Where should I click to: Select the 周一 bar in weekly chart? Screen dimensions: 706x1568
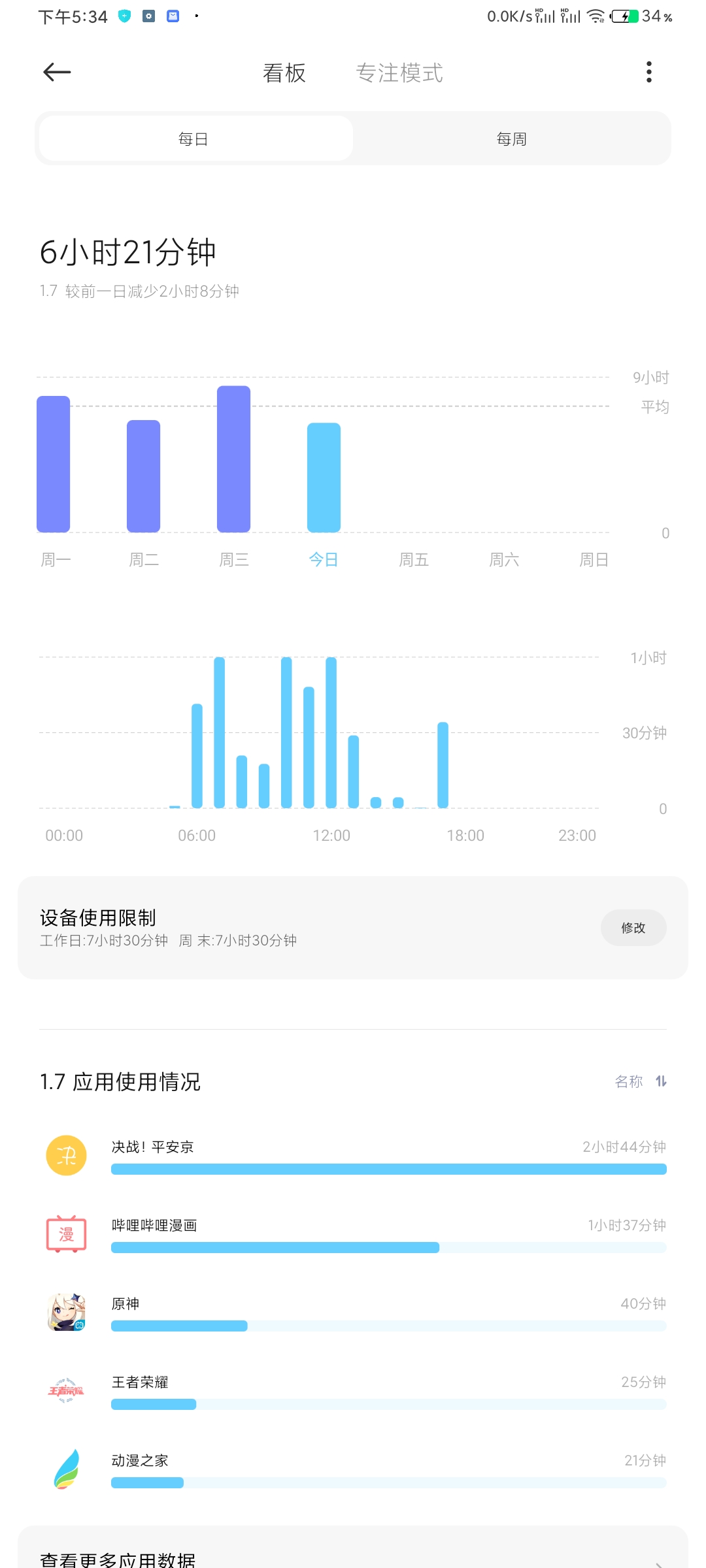coord(54,465)
